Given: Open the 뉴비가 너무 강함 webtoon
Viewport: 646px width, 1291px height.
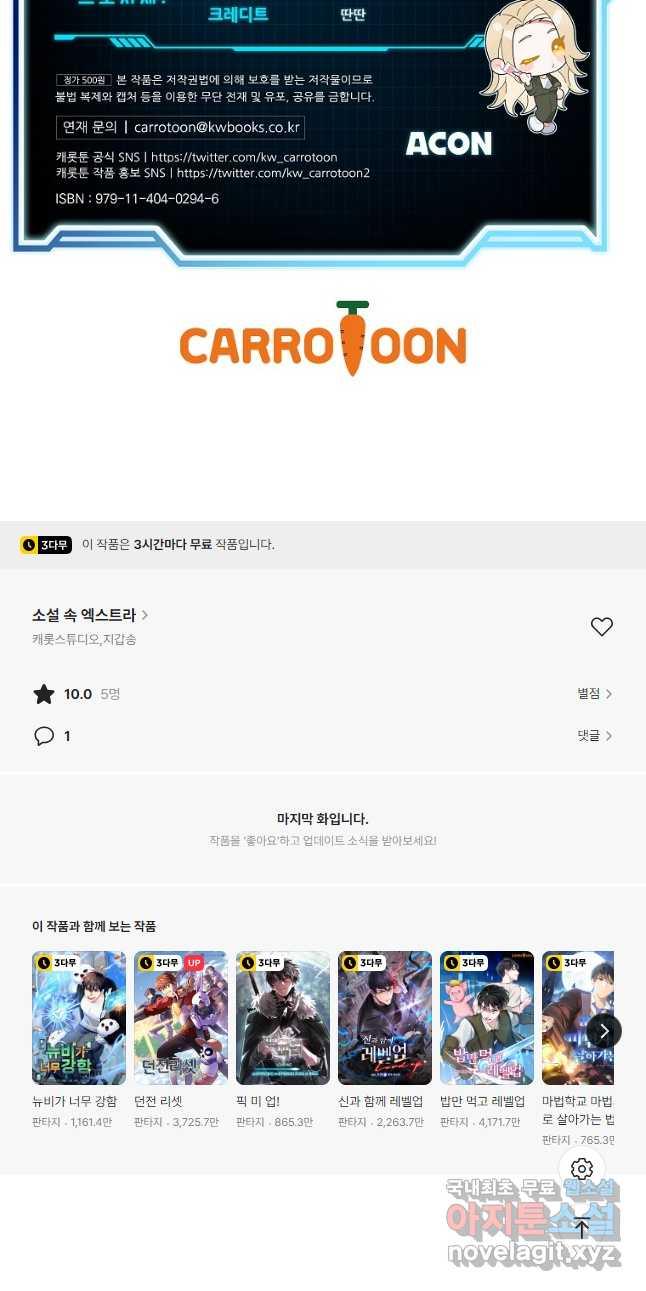Looking at the screenshot, I should pos(79,1018).
